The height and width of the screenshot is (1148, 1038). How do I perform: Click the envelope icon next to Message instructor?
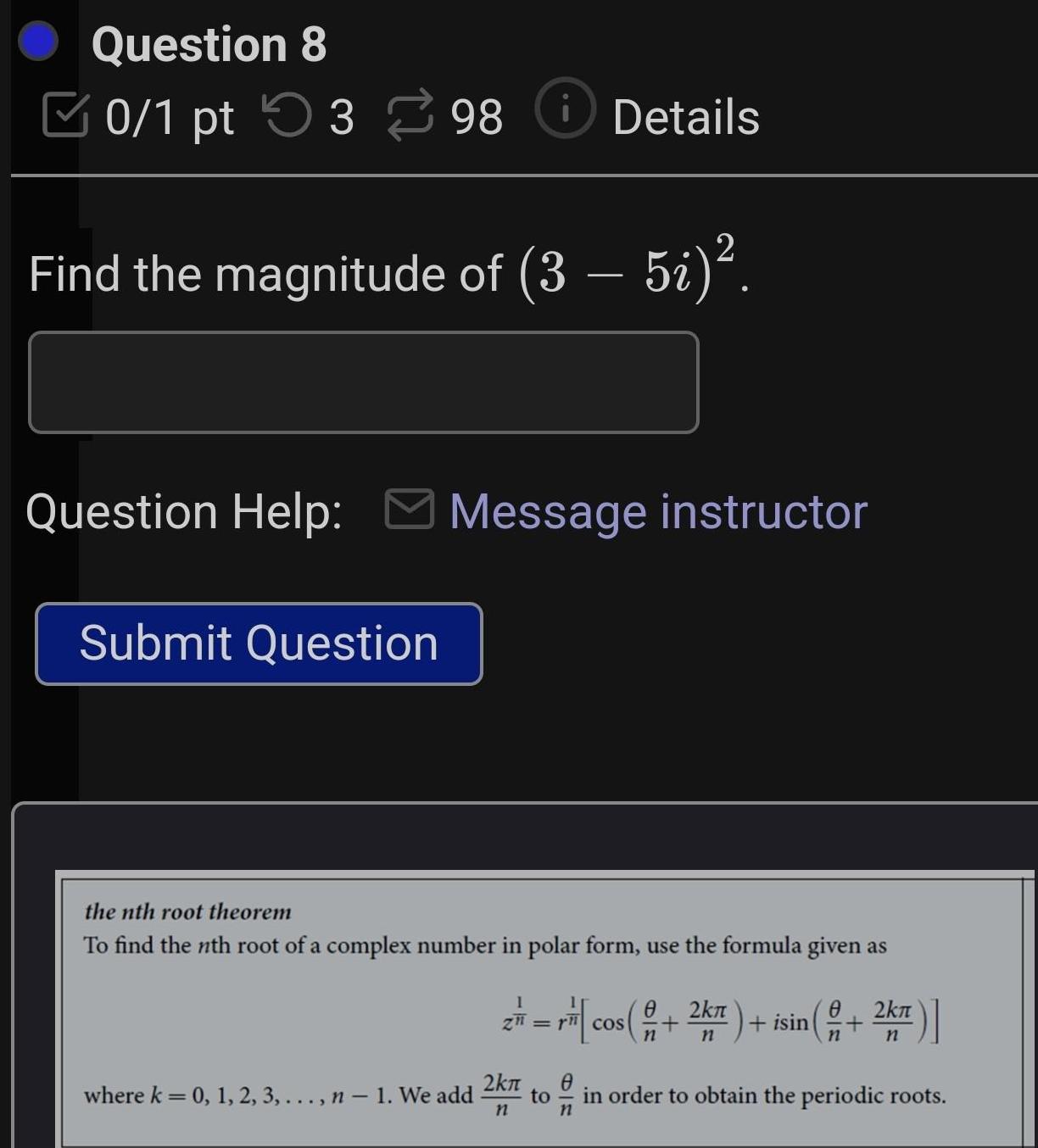point(411,511)
